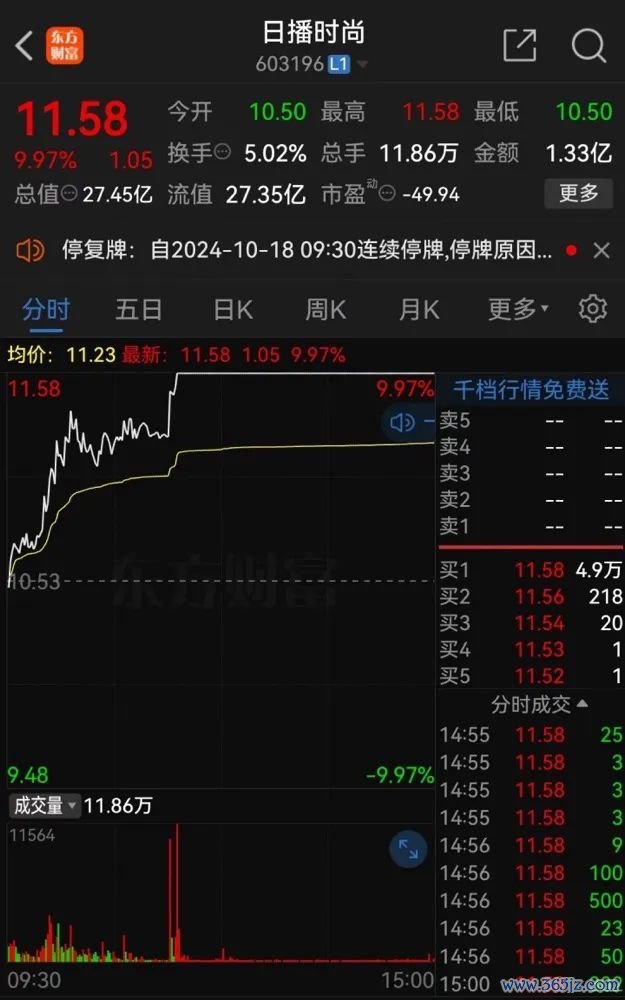Open the 成交量 indicator dropdown
This screenshot has width=625, height=1000.
45,805
